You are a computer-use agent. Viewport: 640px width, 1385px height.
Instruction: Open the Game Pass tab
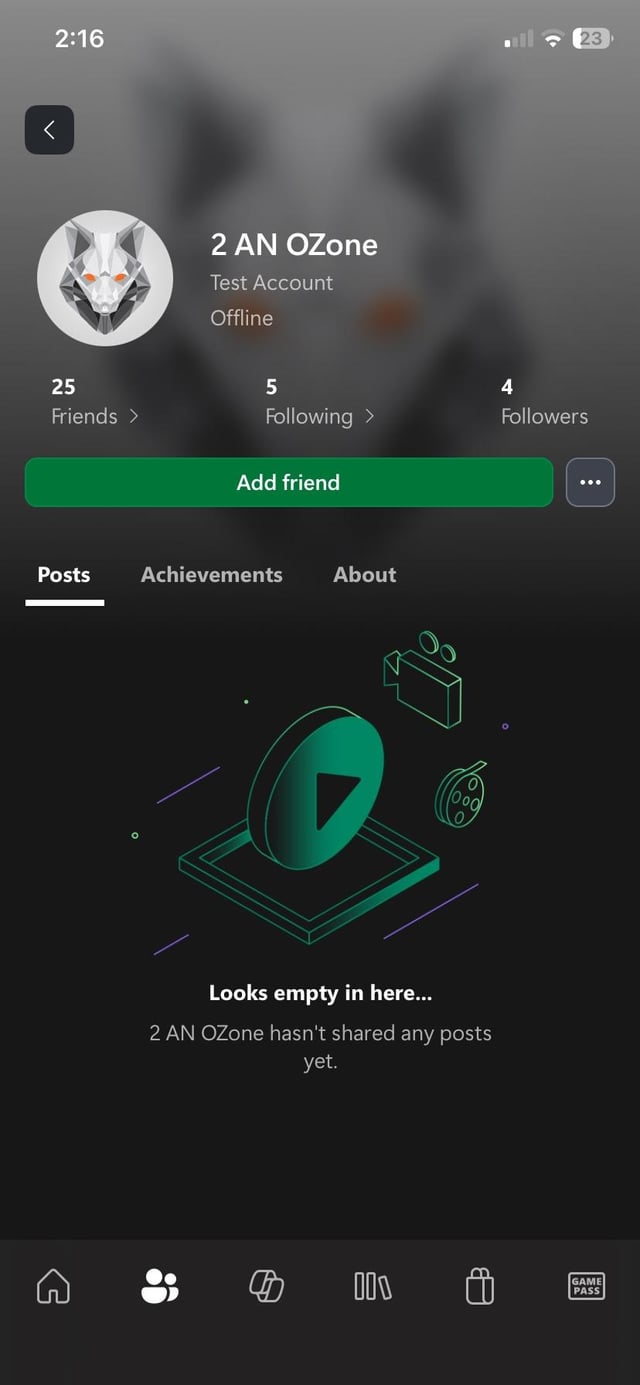[x=586, y=1286]
